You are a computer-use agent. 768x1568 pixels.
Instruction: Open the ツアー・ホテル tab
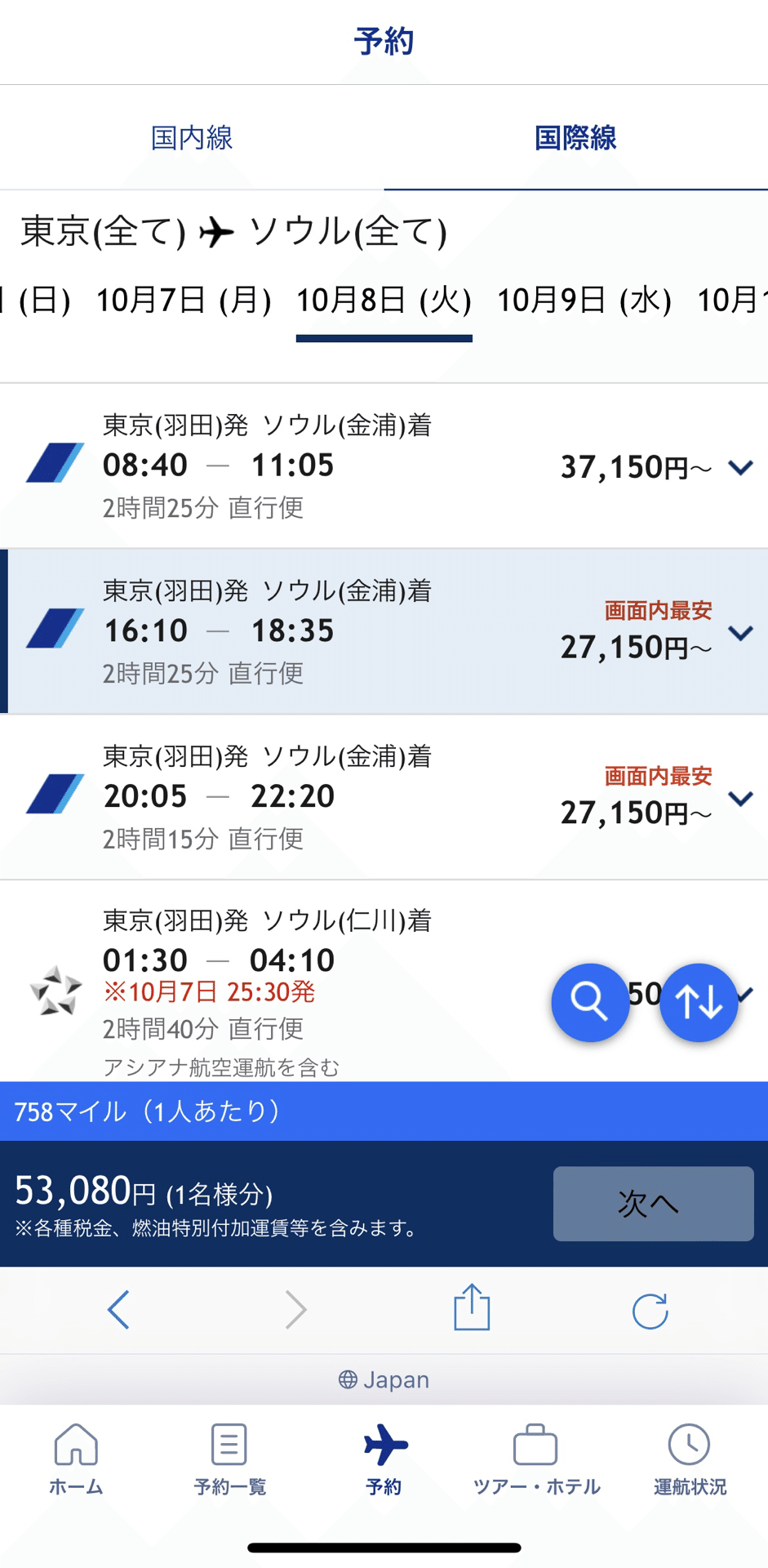[536, 1459]
